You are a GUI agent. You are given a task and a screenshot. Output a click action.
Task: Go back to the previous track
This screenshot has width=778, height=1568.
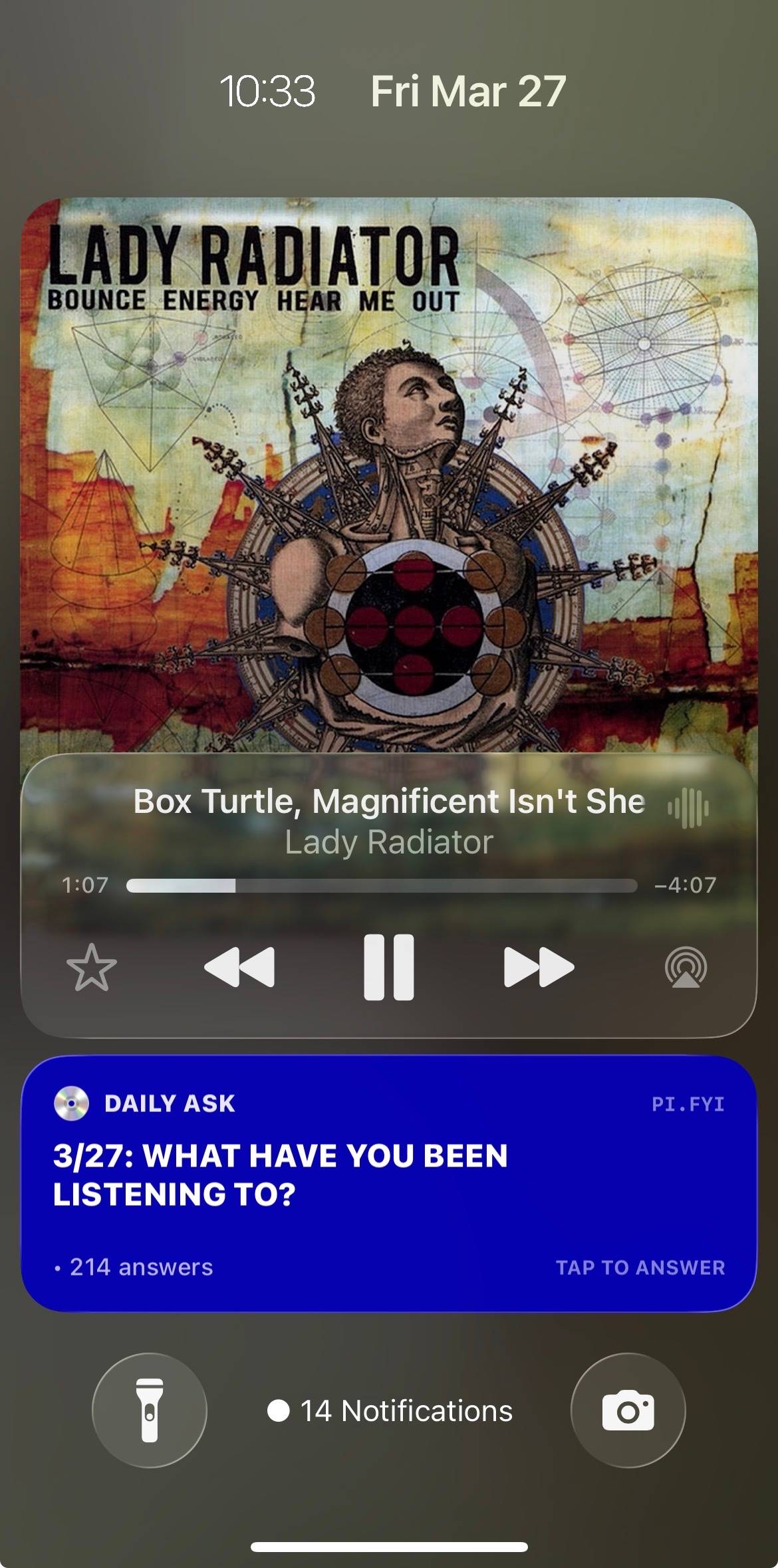(239, 966)
